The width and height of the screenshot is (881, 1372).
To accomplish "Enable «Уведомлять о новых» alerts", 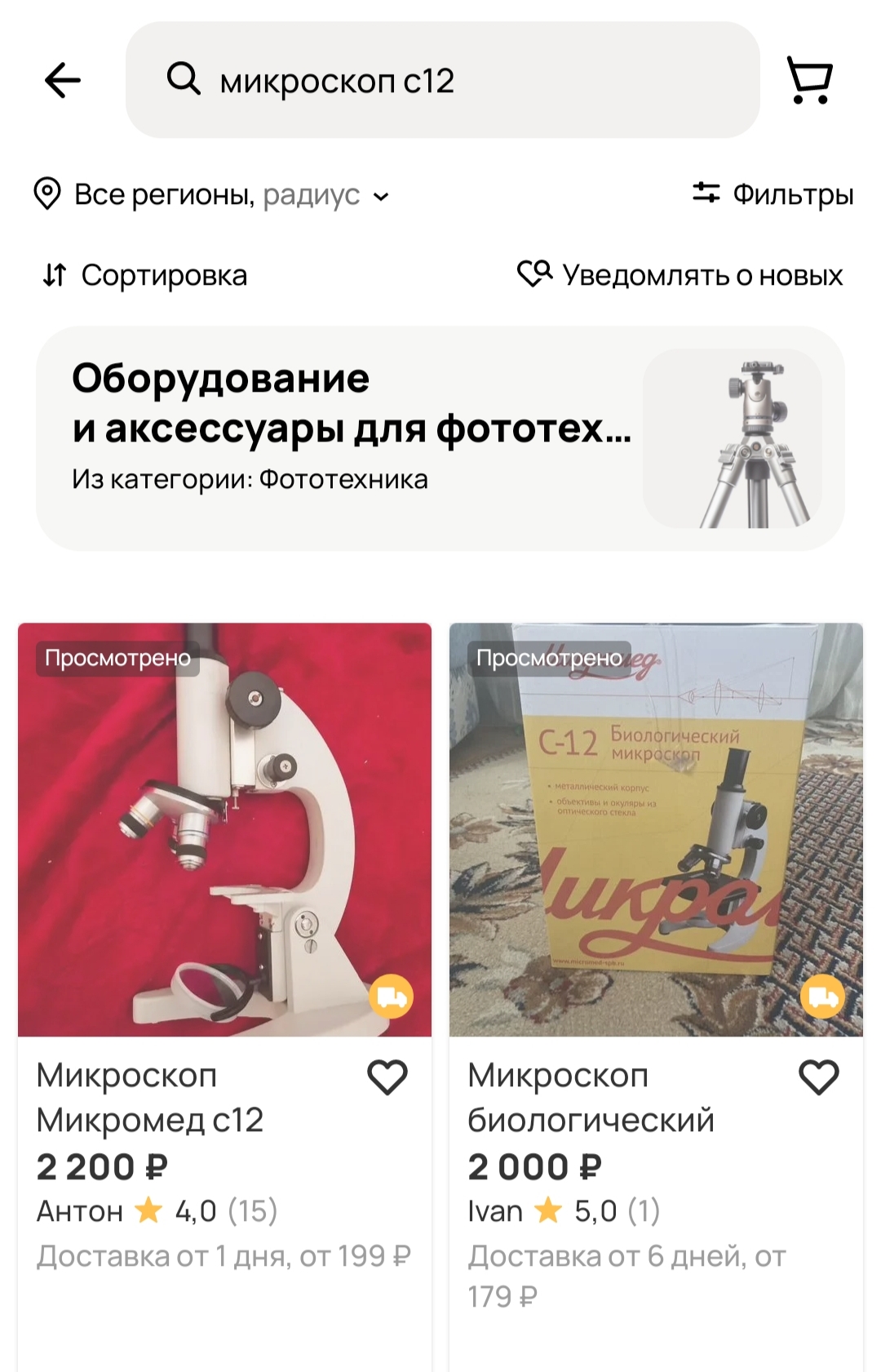I will (680, 276).
